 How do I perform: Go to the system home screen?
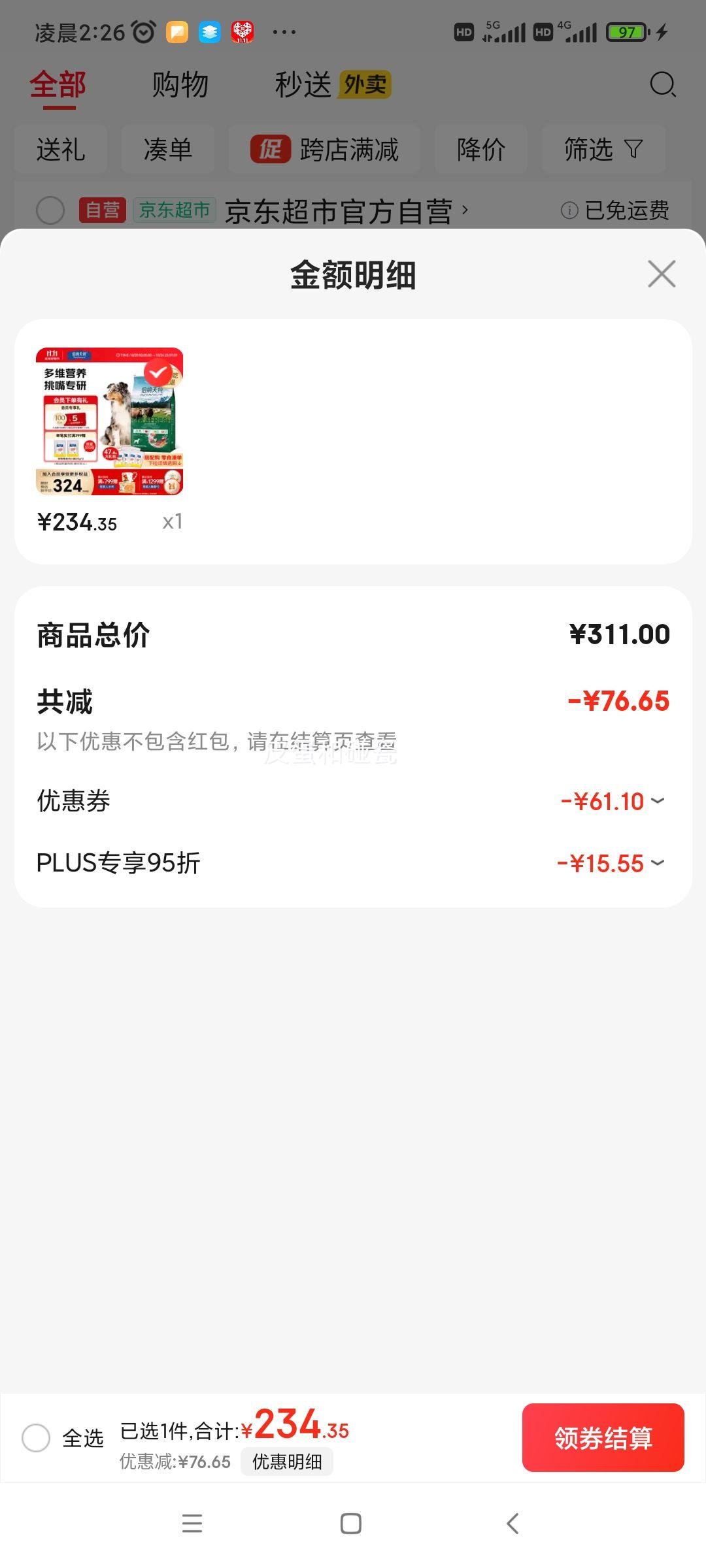pyautogui.click(x=351, y=1524)
